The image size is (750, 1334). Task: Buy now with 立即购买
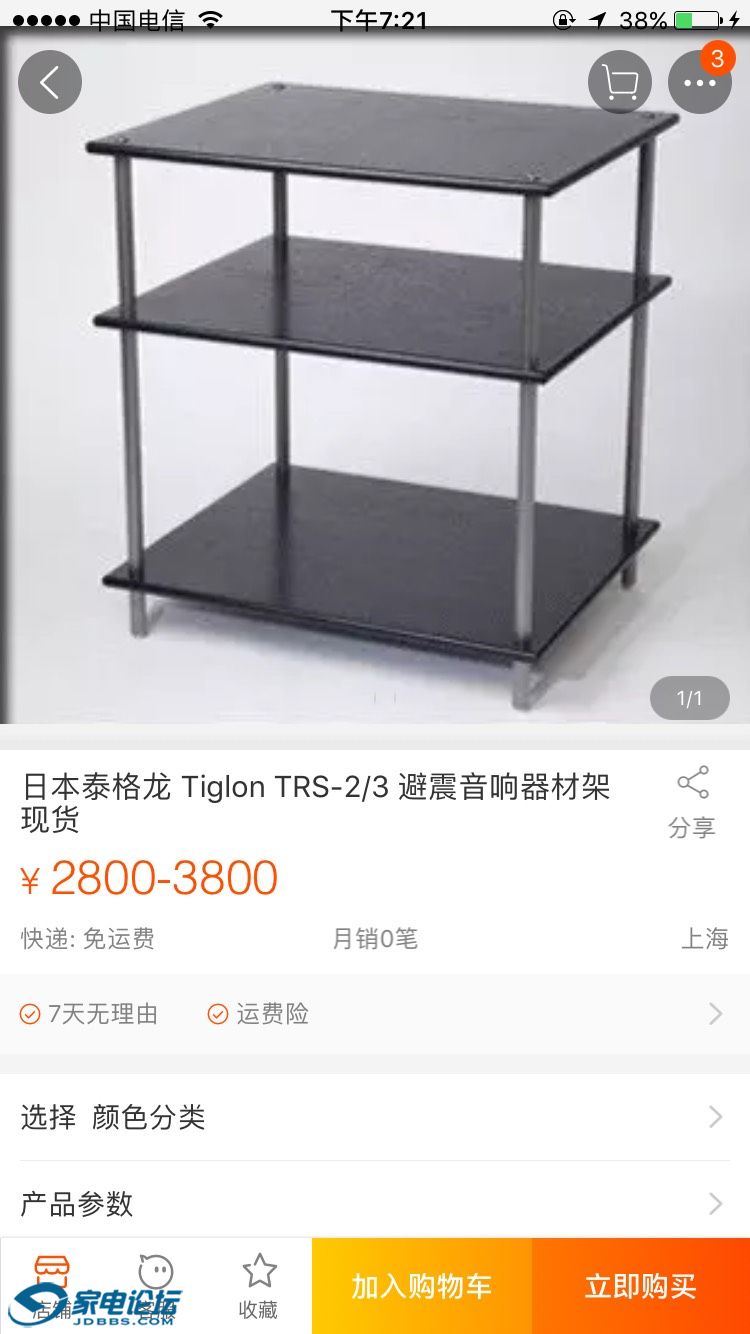(x=640, y=1286)
